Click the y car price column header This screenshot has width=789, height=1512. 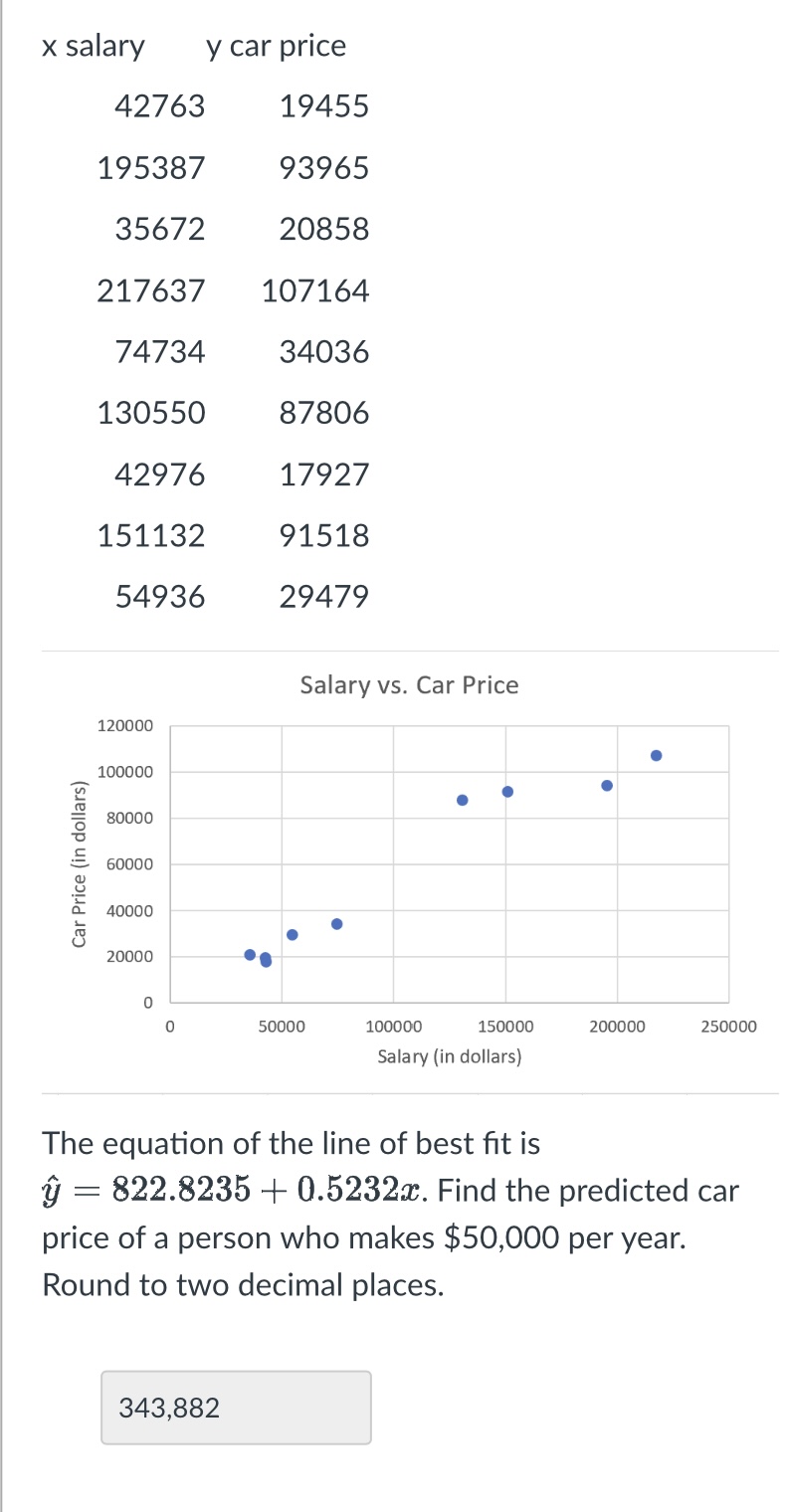(276, 45)
